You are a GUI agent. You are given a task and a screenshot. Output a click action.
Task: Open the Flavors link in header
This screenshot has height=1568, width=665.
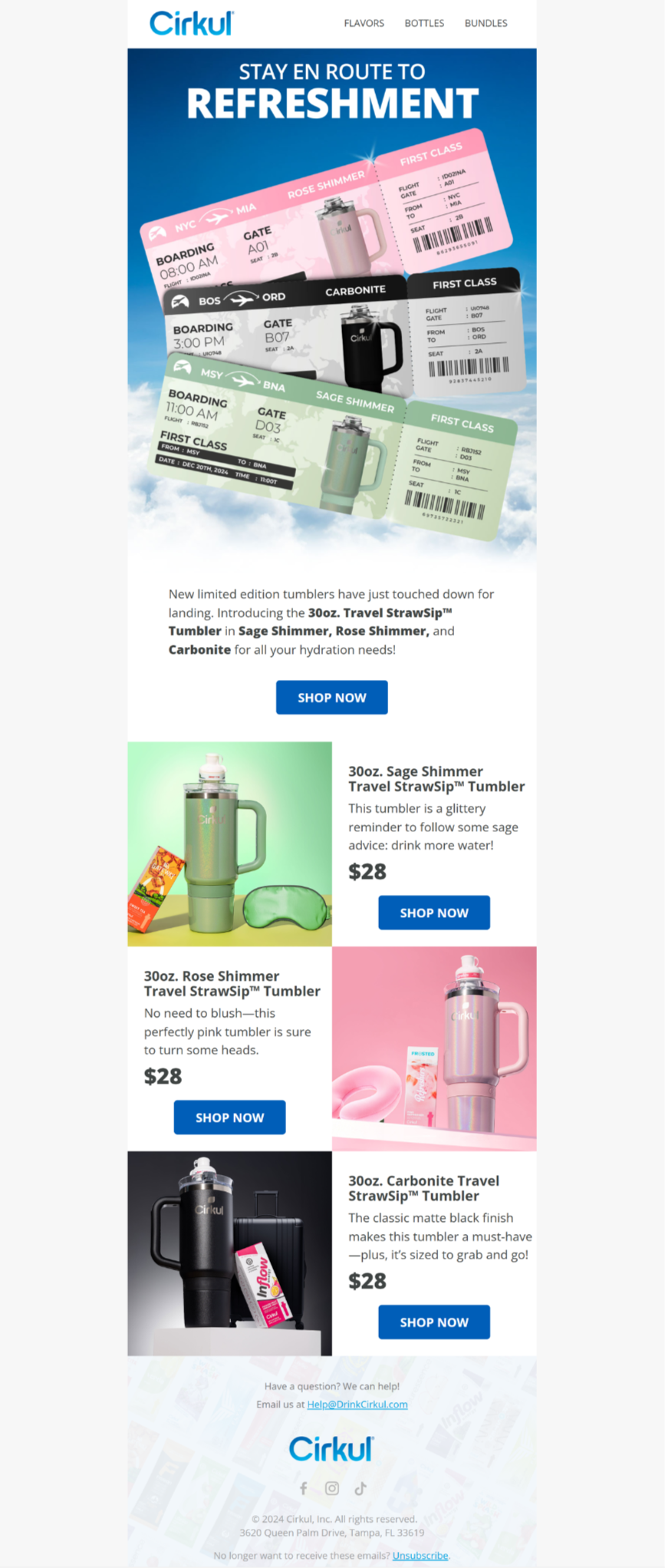[364, 23]
